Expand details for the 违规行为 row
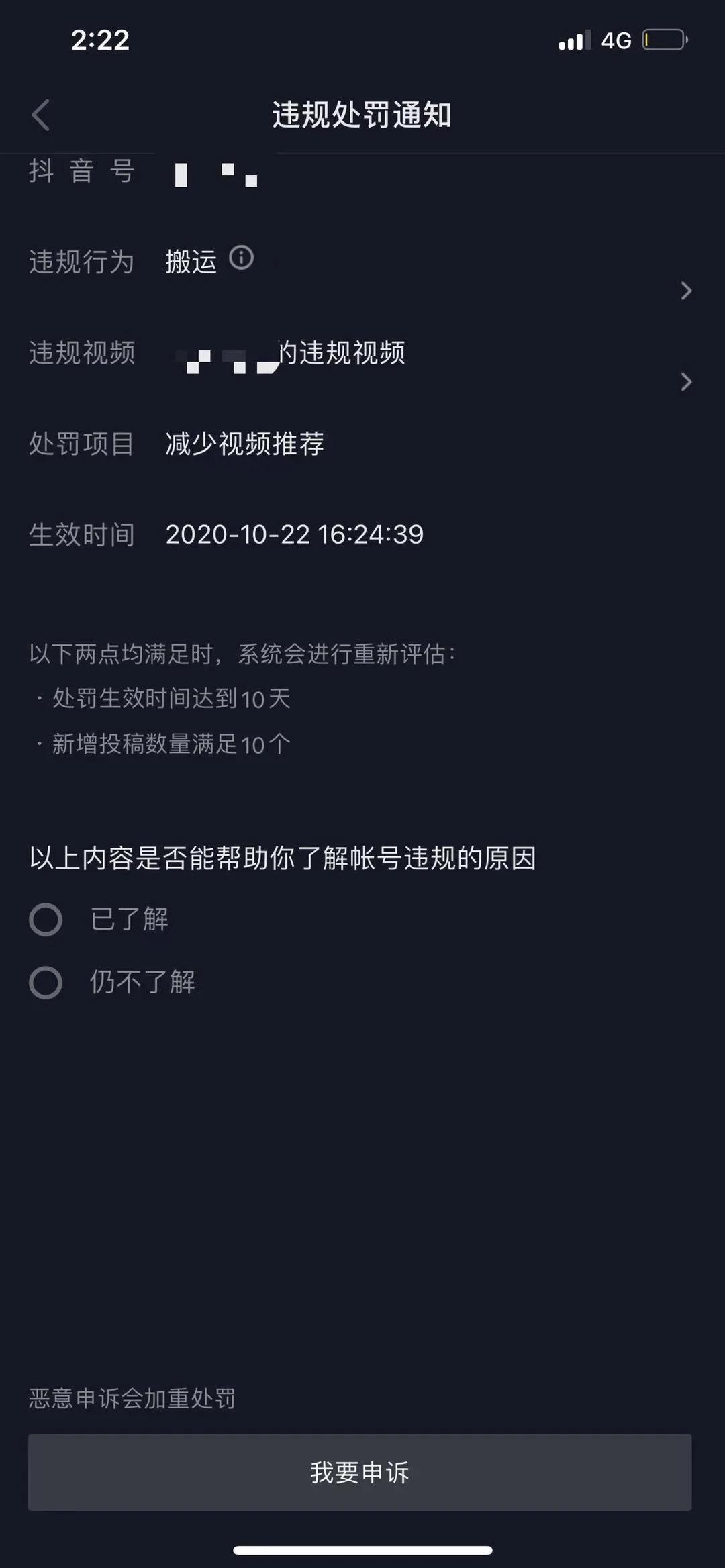725x1568 pixels. pyautogui.click(x=686, y=291)
